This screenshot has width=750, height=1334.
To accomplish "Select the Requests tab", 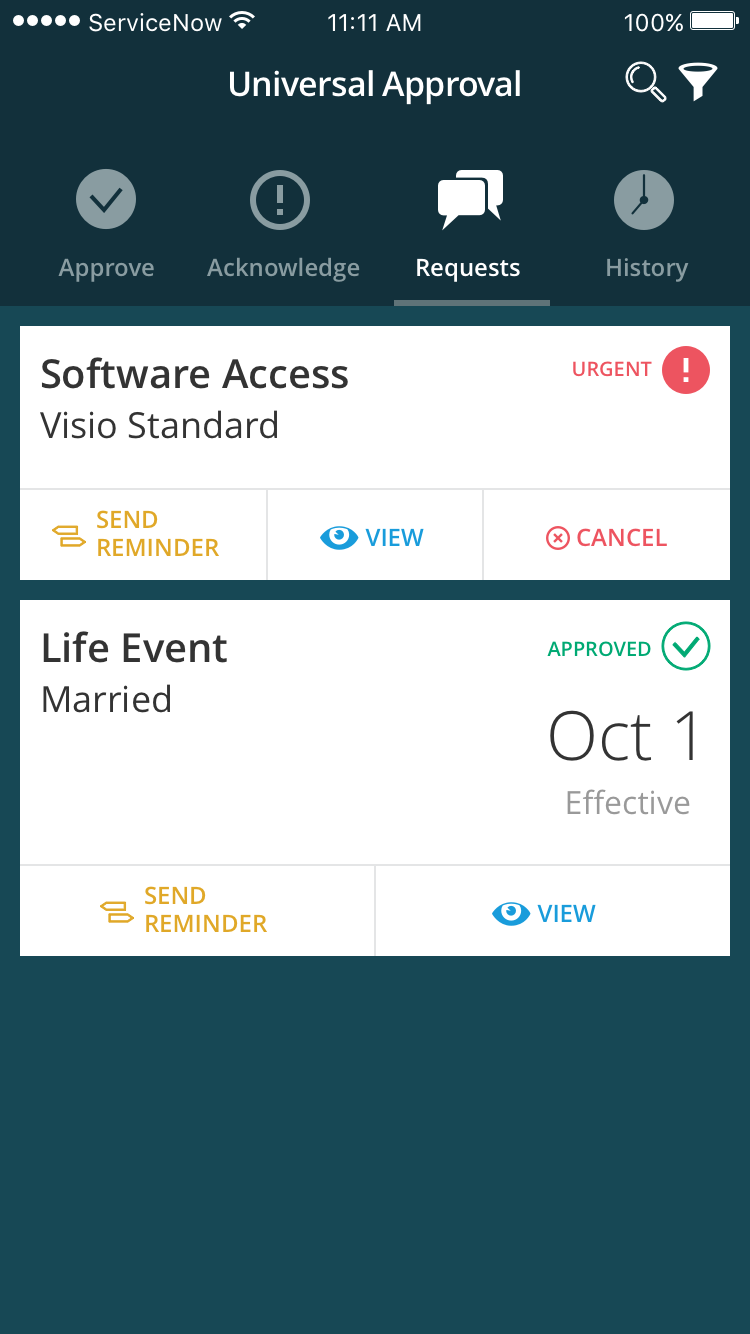I will coord(469,226).
